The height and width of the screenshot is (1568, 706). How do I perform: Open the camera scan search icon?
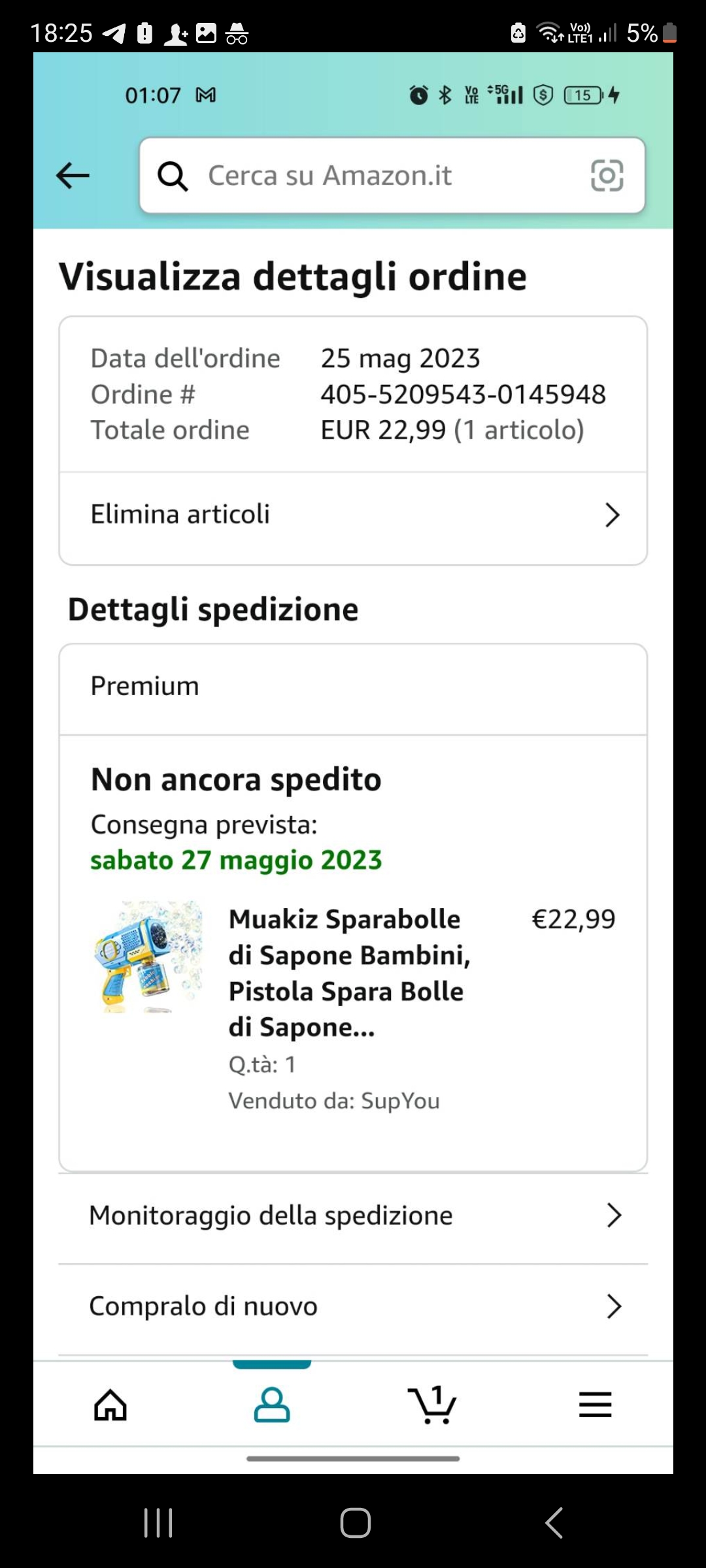click(607, 176)
